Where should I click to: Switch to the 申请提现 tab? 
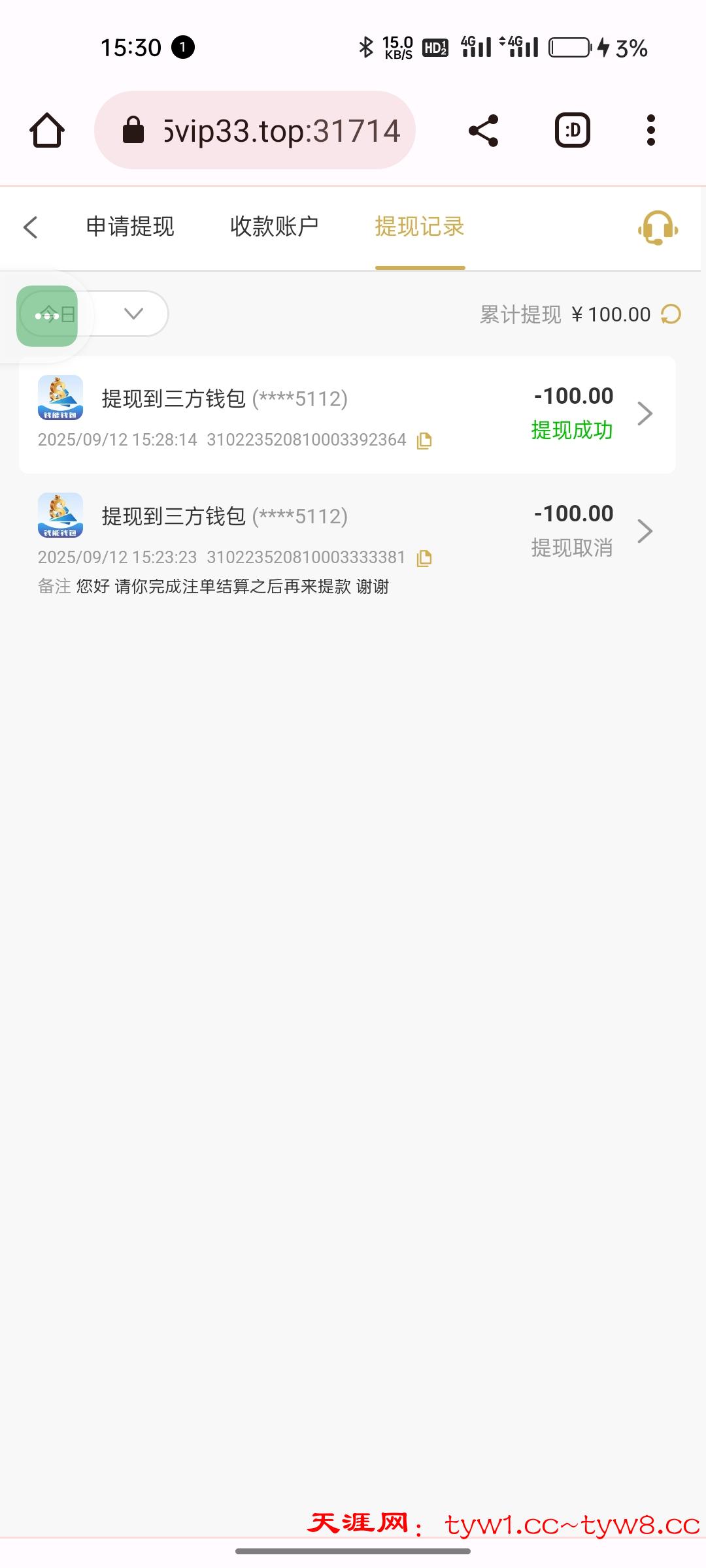click(x=130, y=227)
